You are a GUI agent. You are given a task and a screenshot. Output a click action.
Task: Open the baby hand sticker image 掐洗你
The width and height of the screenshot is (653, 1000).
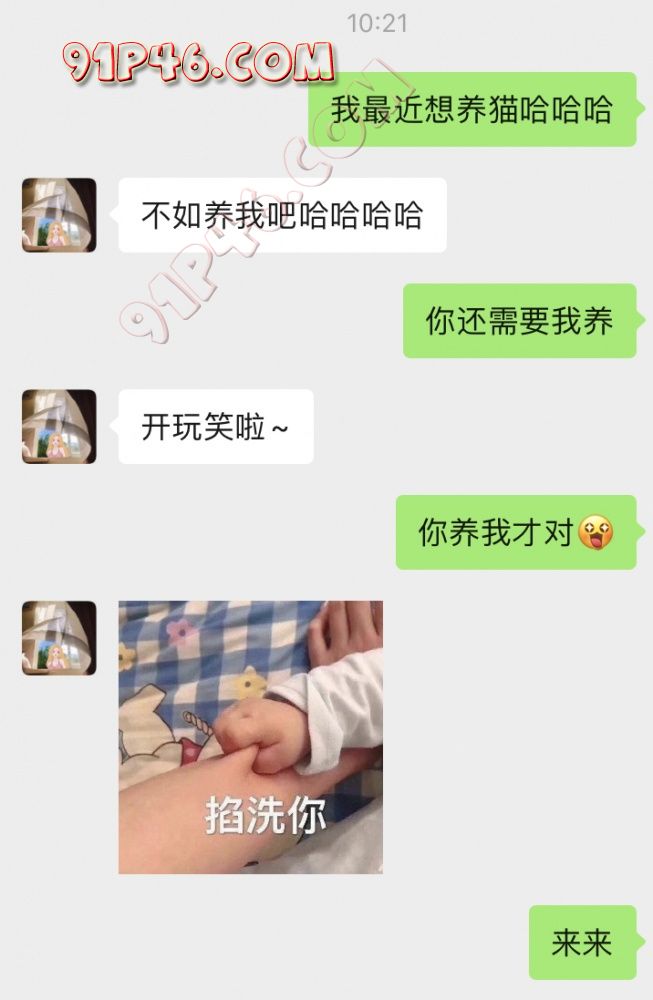[x=250, y=737]
